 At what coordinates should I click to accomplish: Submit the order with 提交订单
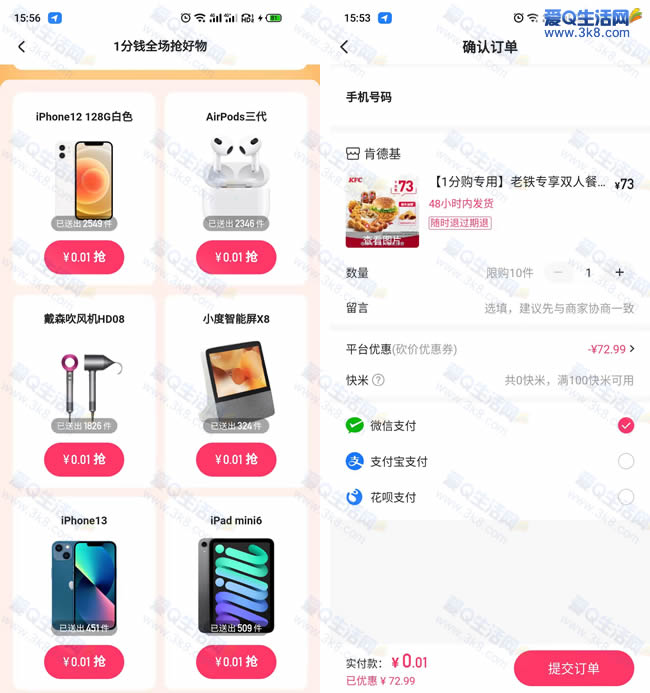[574, 668]
